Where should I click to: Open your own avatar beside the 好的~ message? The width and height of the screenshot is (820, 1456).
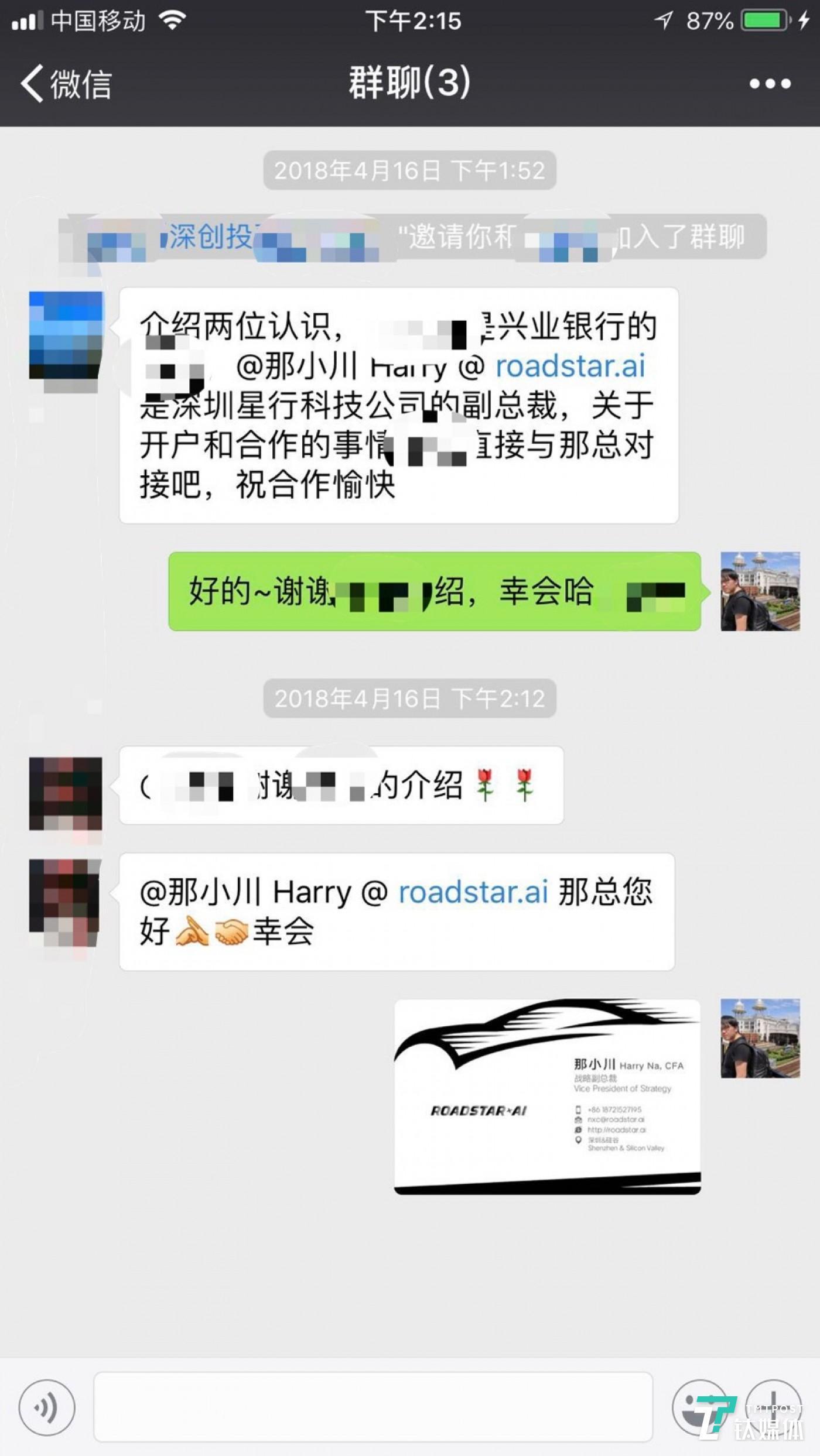point(760,591)
